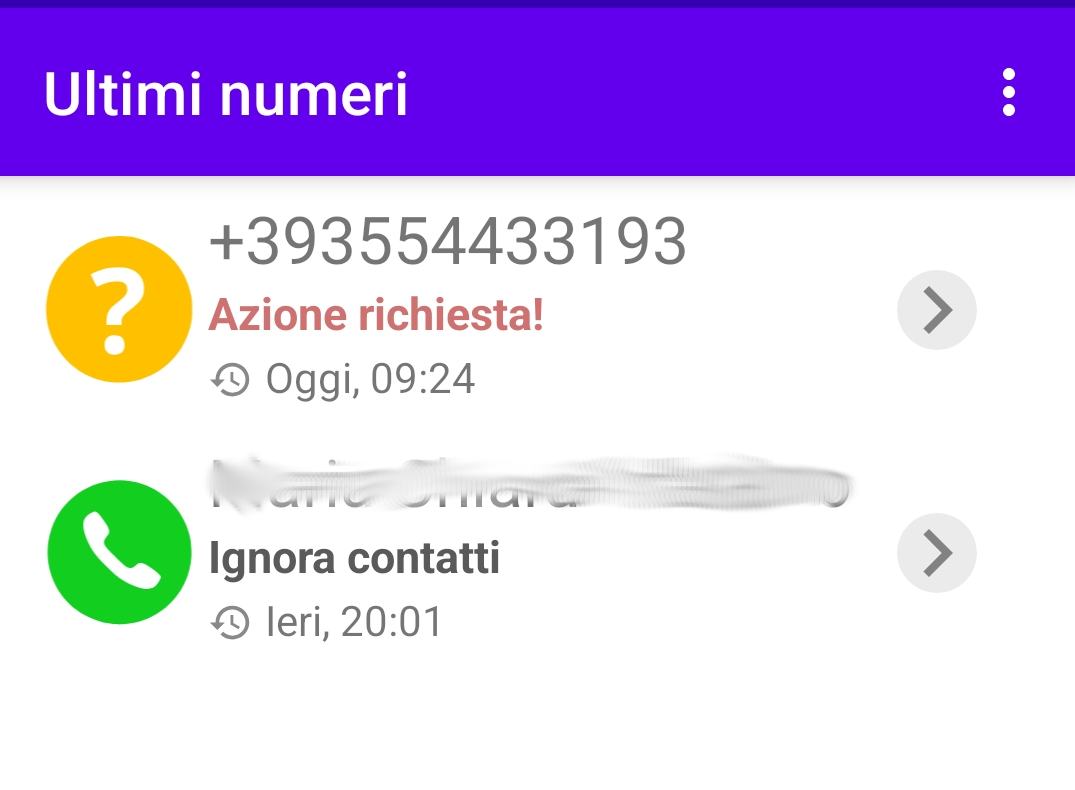Open the three-dot overflow menu

pyautogui.click(x=1008, y=93)
